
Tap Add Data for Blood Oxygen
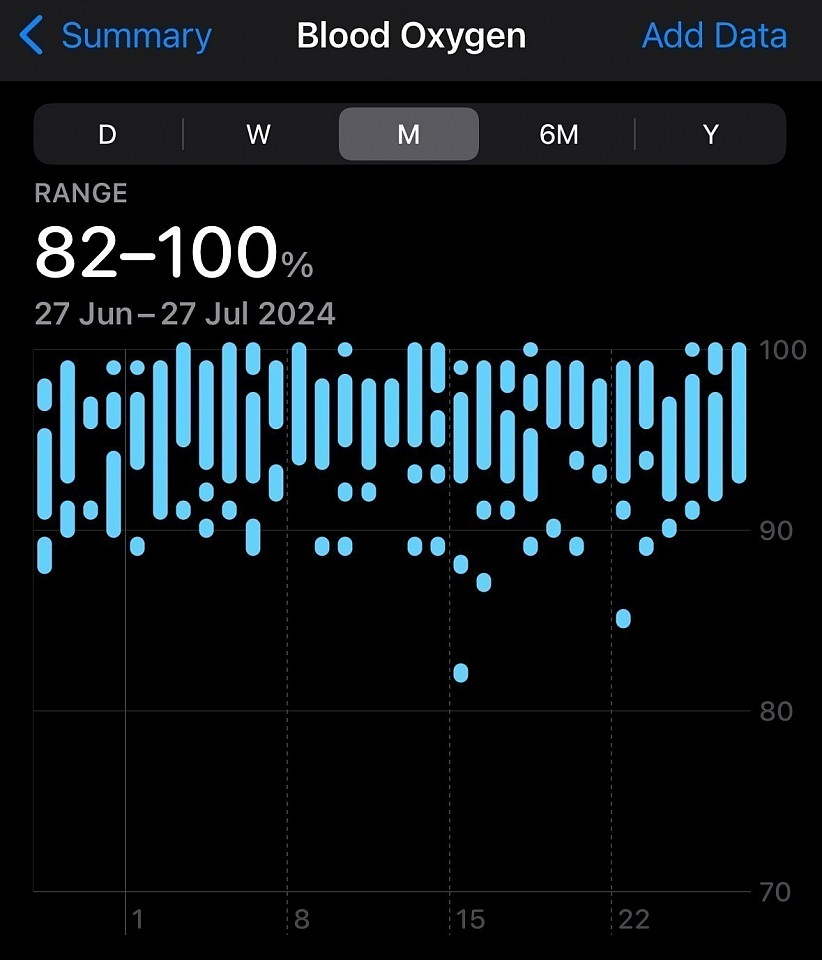714,37
